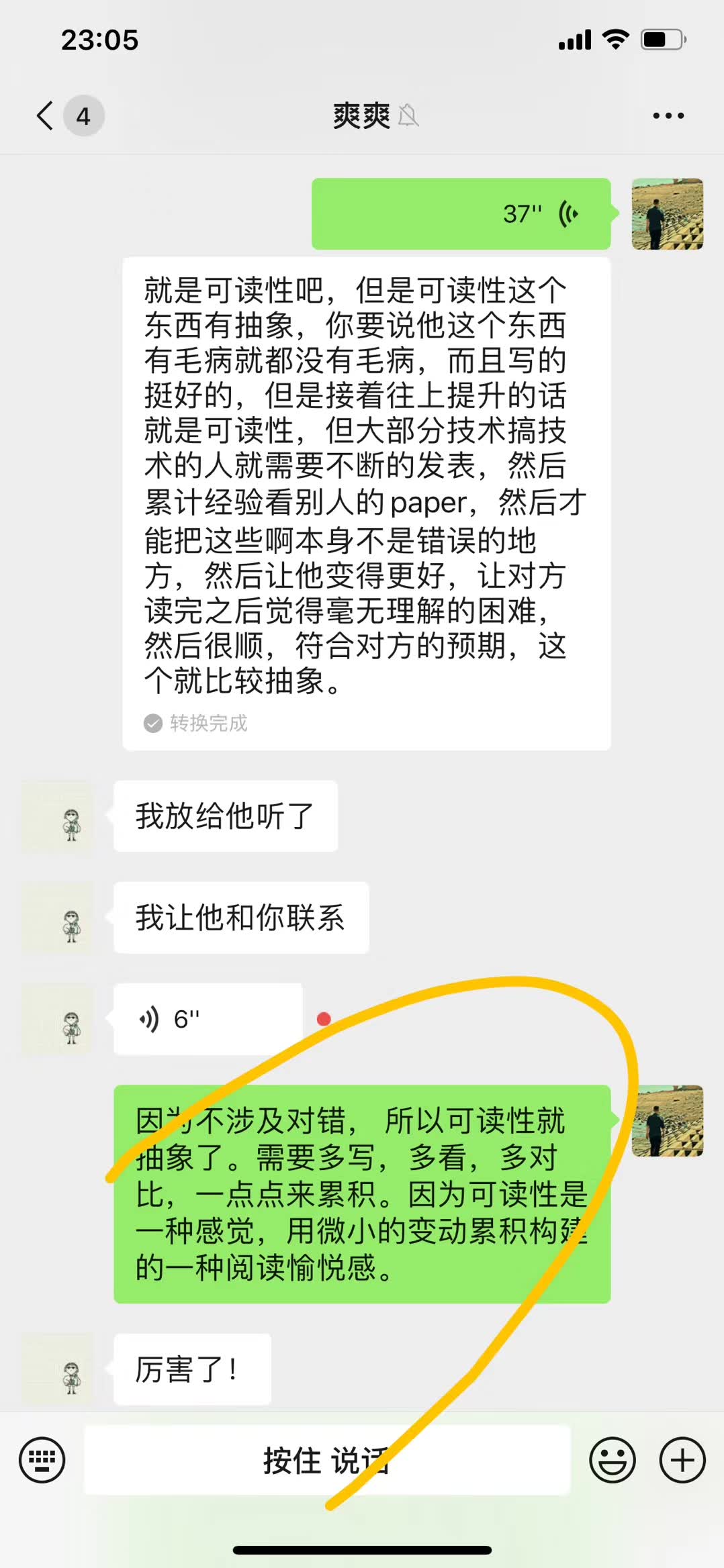Play the 6-second voice message
The height and width of the screenshot is (1568, 724).
pos(208,1019)
